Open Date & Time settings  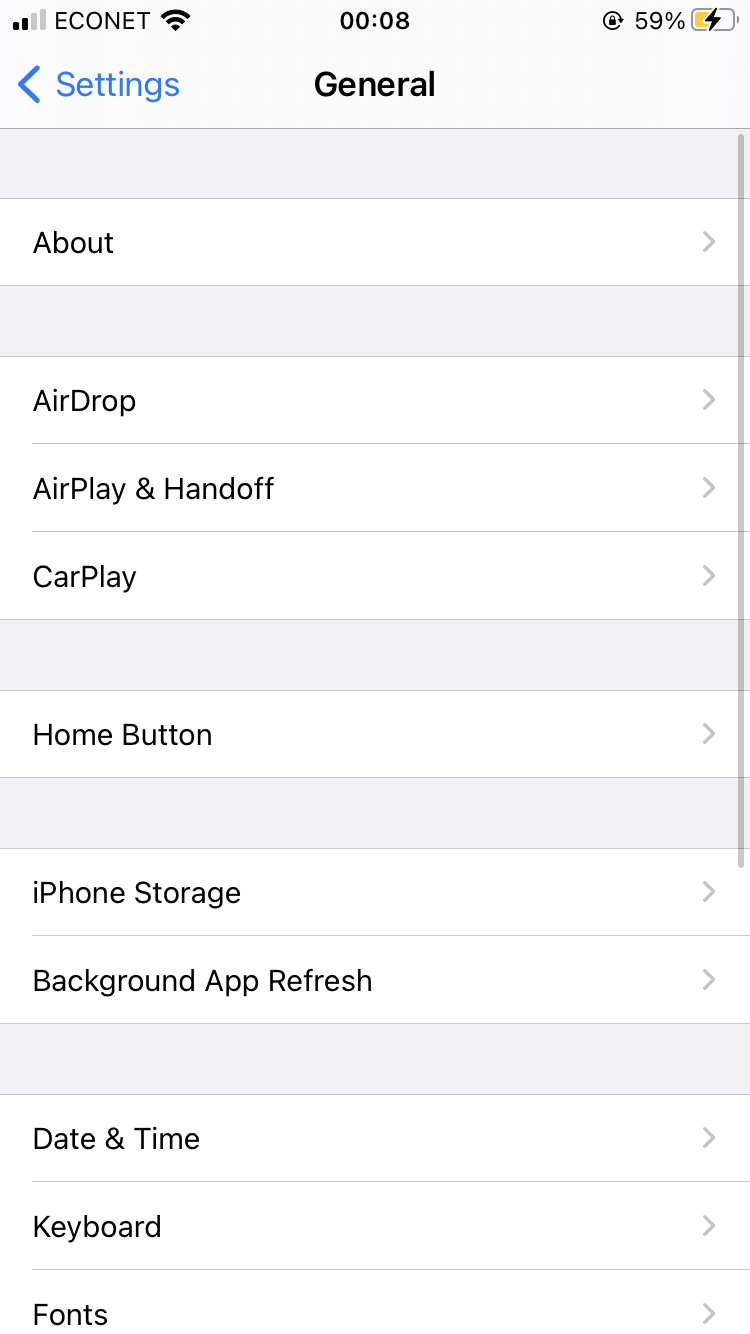(x=375, y=1138)
